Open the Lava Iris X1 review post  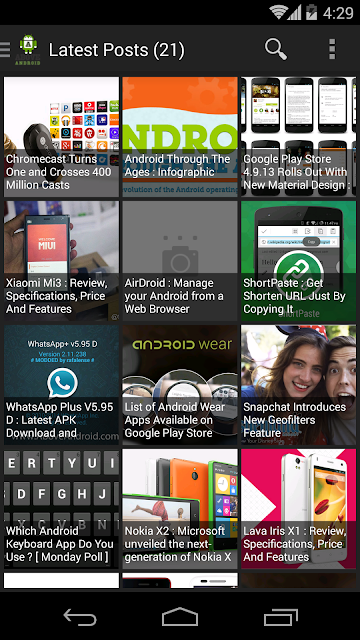298,509
